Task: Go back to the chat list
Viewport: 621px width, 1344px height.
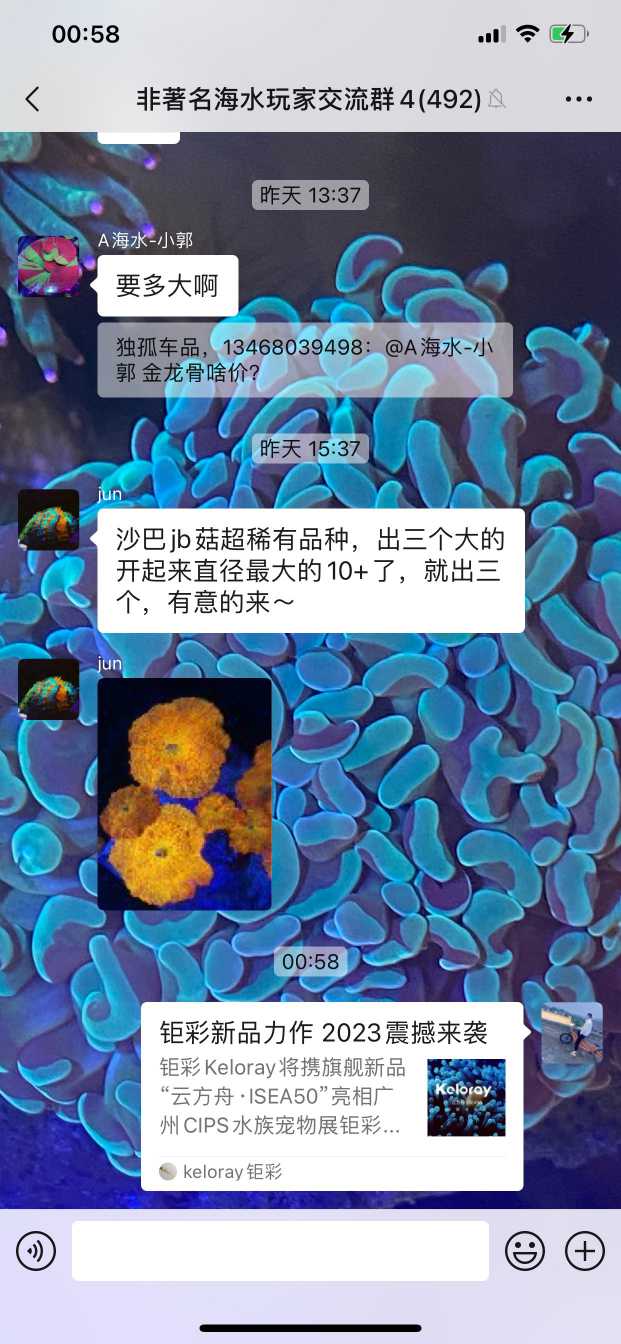Action: (33, 98)
